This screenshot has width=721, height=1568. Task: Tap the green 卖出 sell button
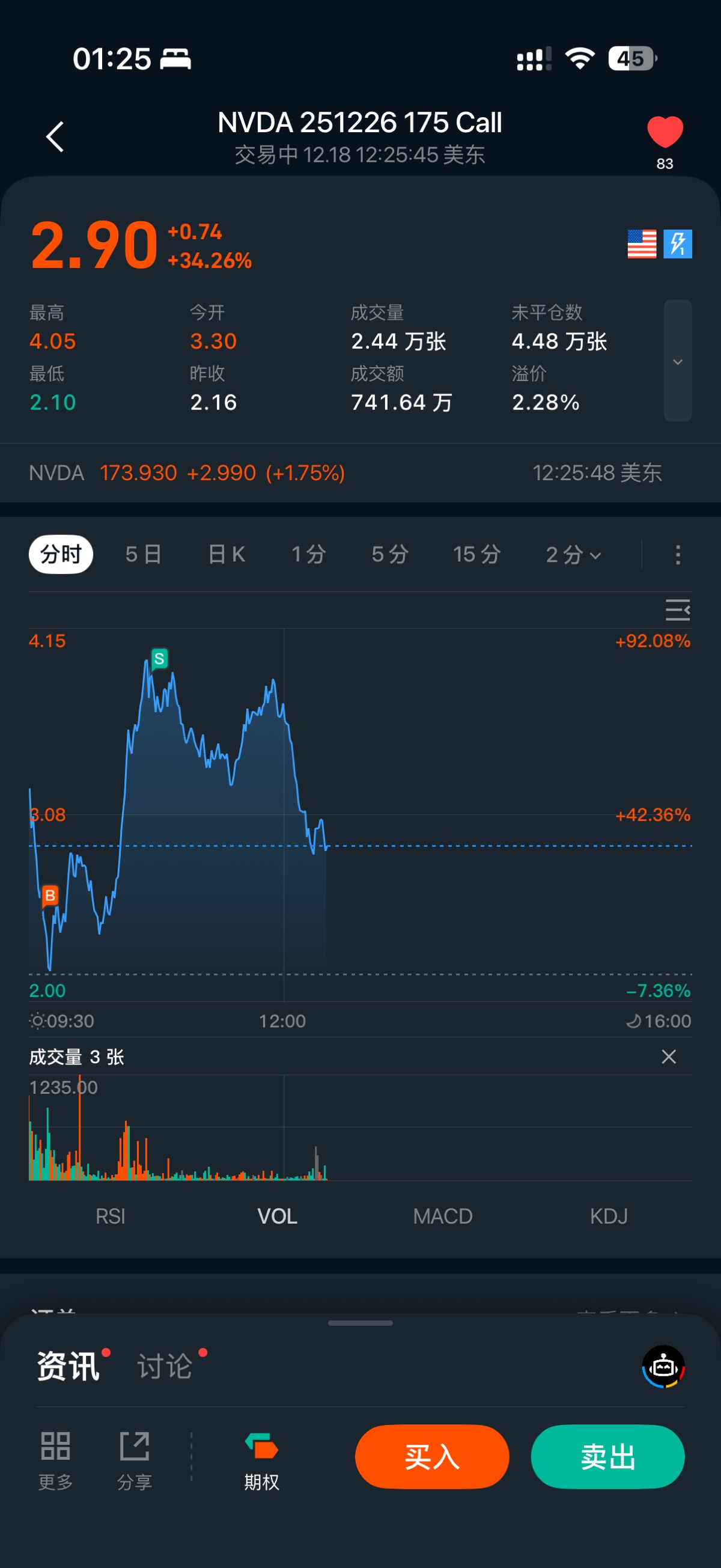point(607,1457)
